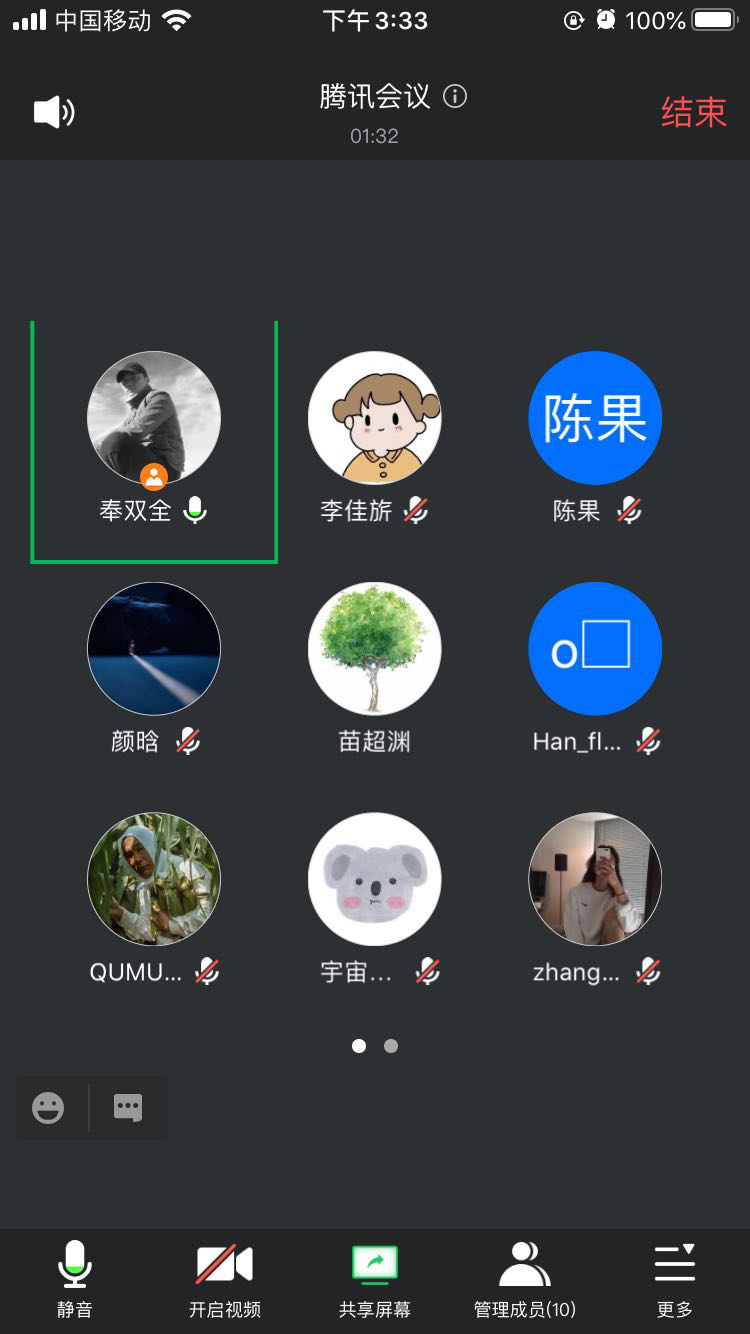Open meeting info next to 腾讯会议
This screenshot has height=1334, width=750.
(455, 97)
